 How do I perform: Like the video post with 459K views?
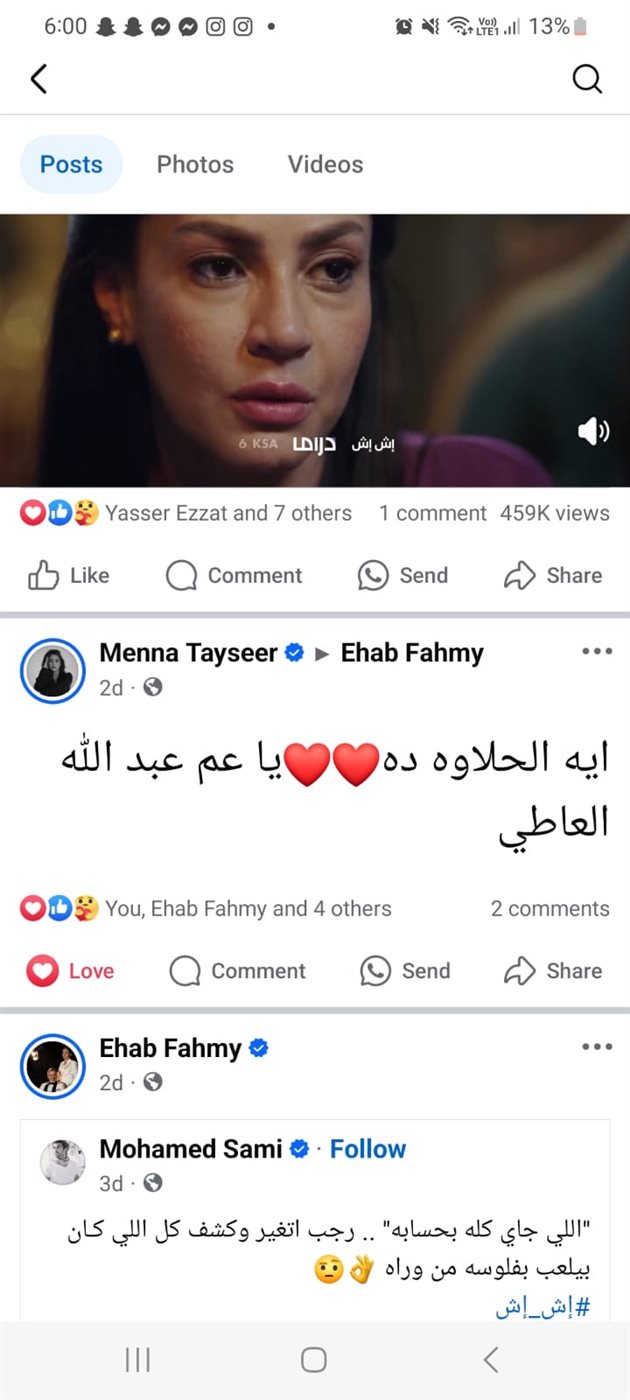[x=68, y=575]
